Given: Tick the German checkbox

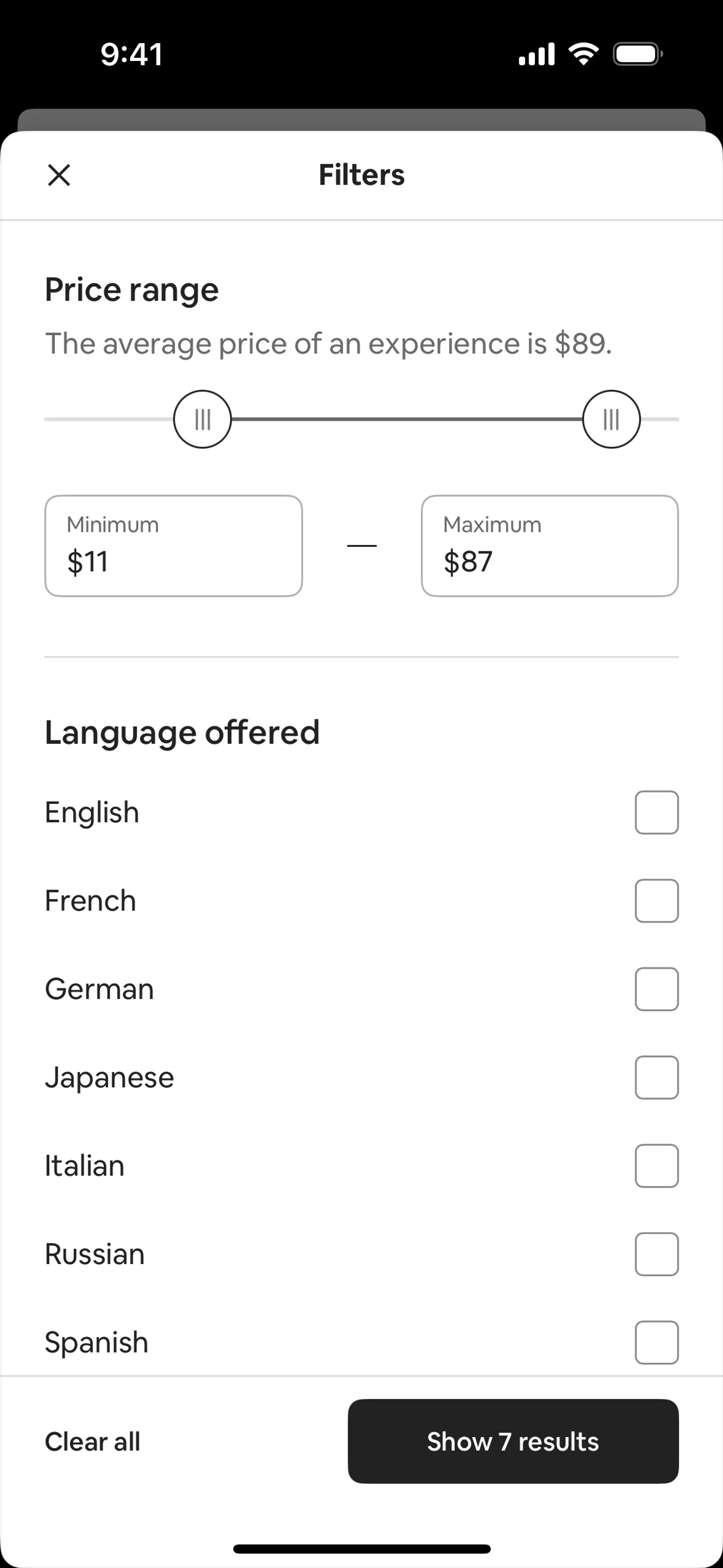Looking at the screenshot, I should coord(657,989).
